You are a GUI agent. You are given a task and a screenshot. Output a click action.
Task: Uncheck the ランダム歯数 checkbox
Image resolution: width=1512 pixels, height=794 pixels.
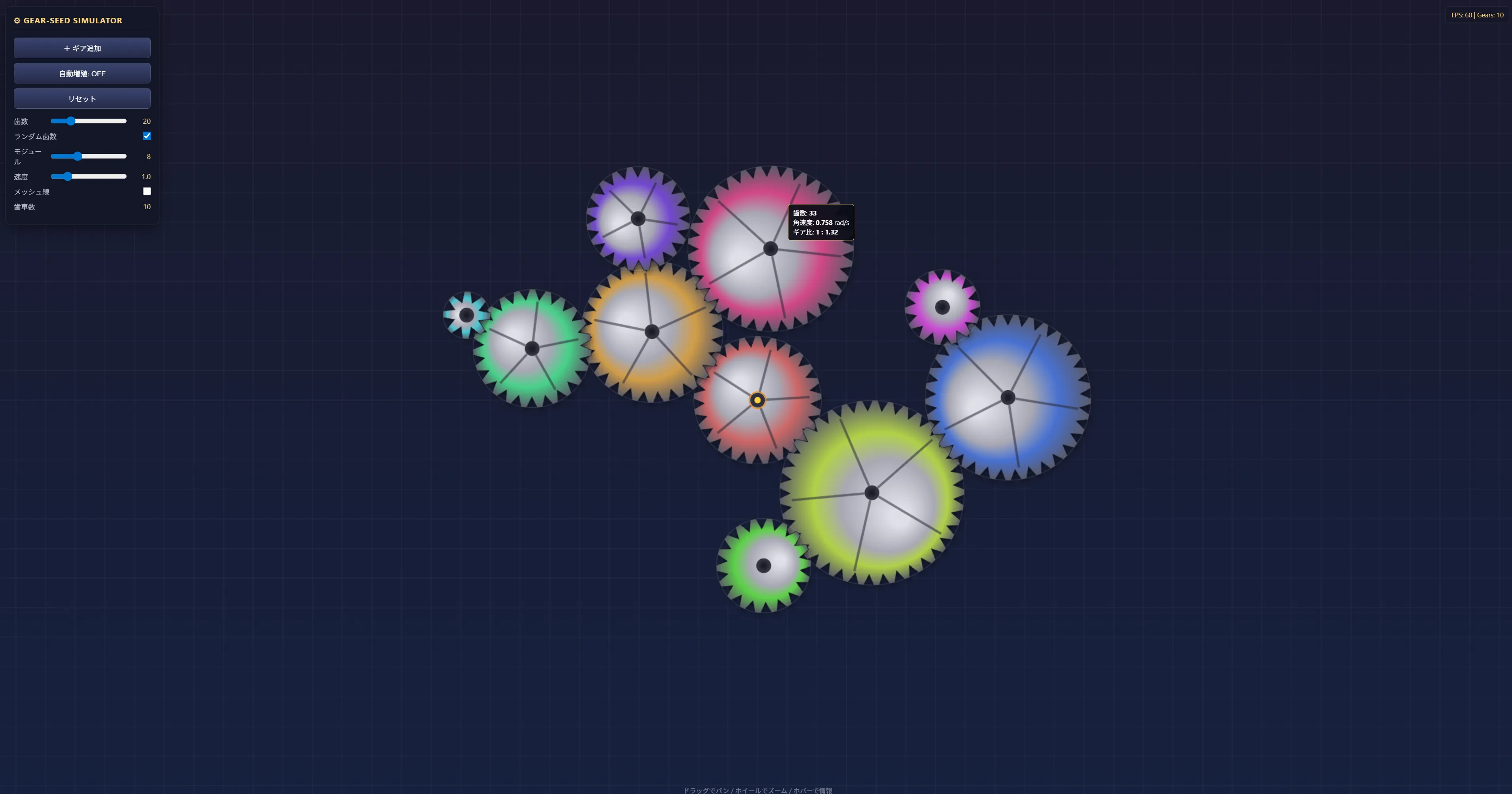coord(147,136)
